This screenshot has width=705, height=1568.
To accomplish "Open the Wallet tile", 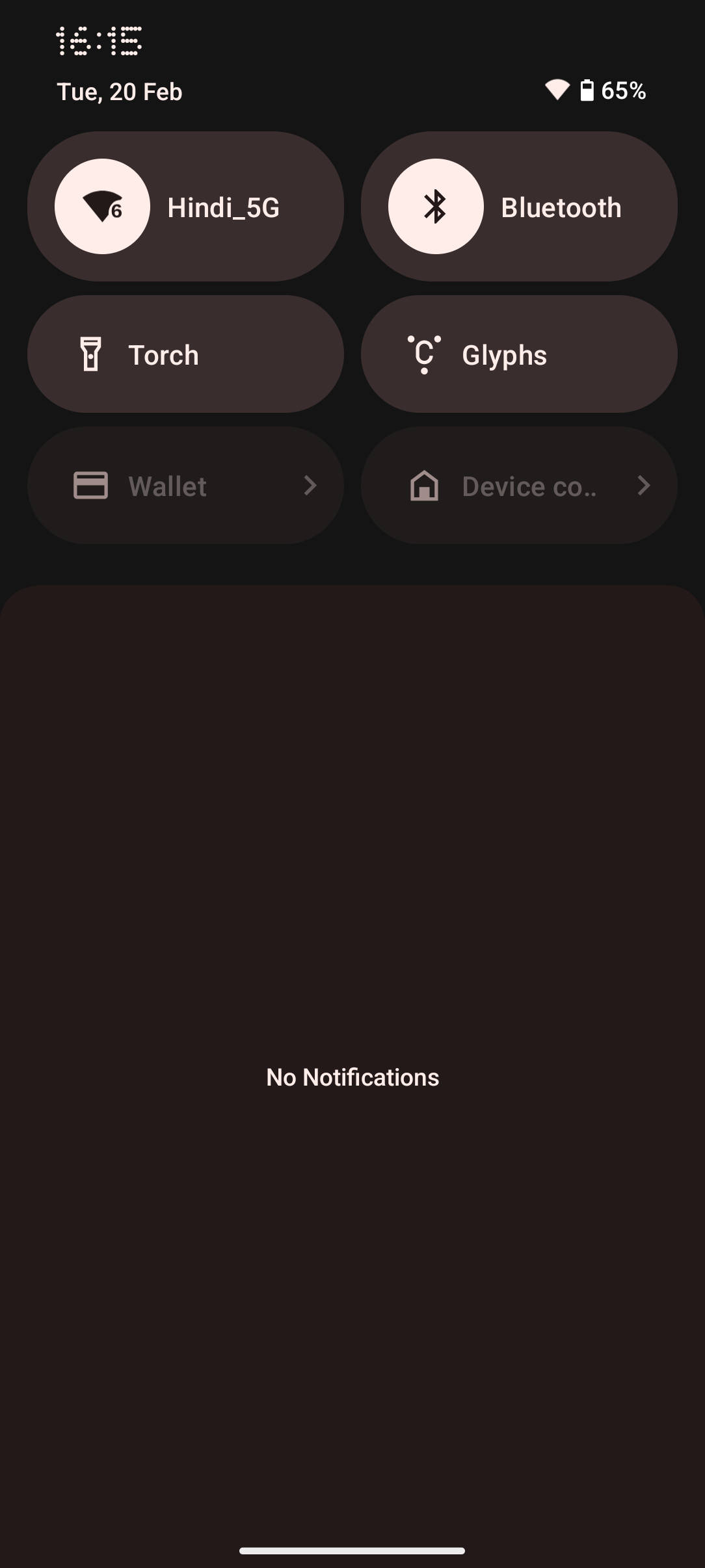I will click(185, 486).
